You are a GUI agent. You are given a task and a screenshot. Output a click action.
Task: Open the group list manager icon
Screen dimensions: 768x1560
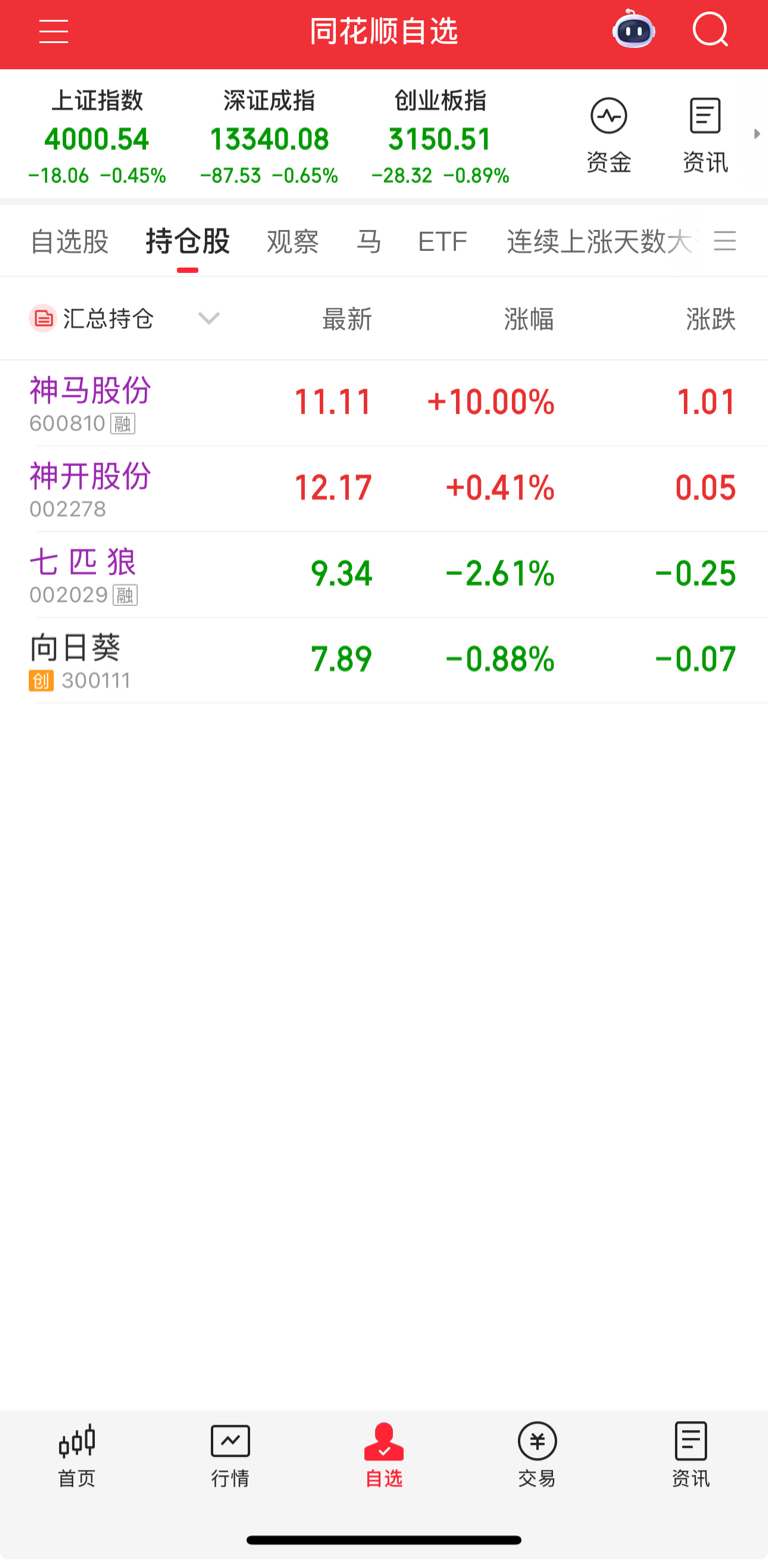725,241
